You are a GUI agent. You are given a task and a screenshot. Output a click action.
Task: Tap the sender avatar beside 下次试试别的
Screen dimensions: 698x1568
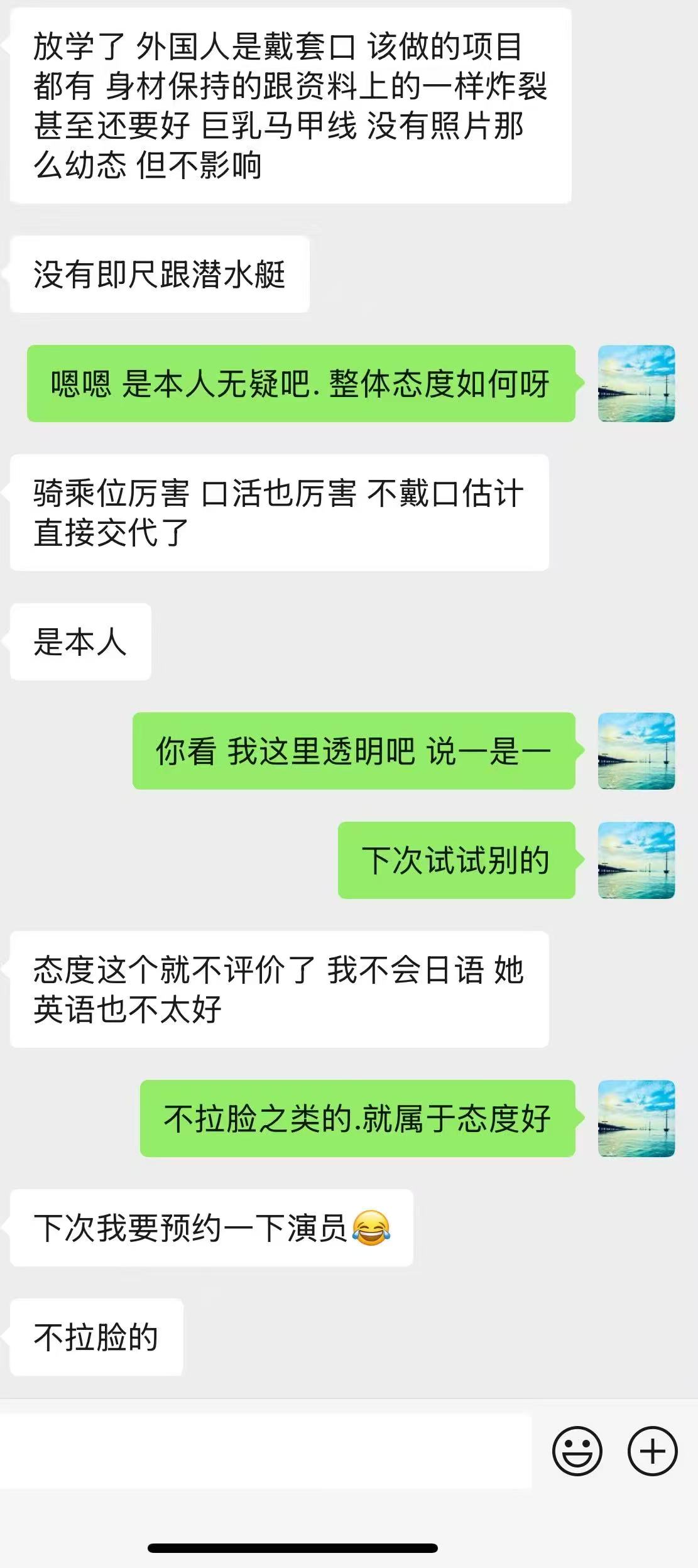[x=636, y=860]
